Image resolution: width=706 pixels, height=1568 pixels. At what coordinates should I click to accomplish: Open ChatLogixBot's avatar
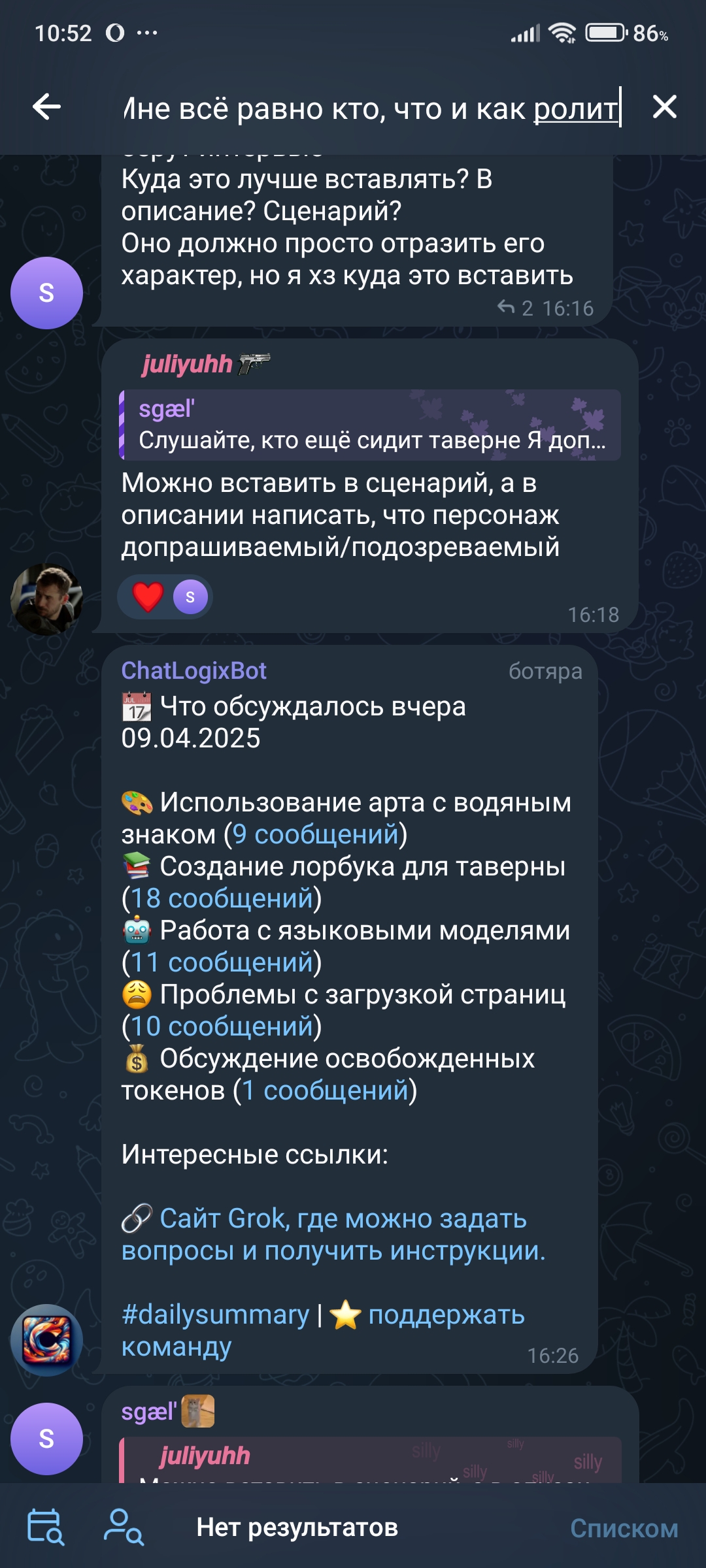pos(46,1340)
